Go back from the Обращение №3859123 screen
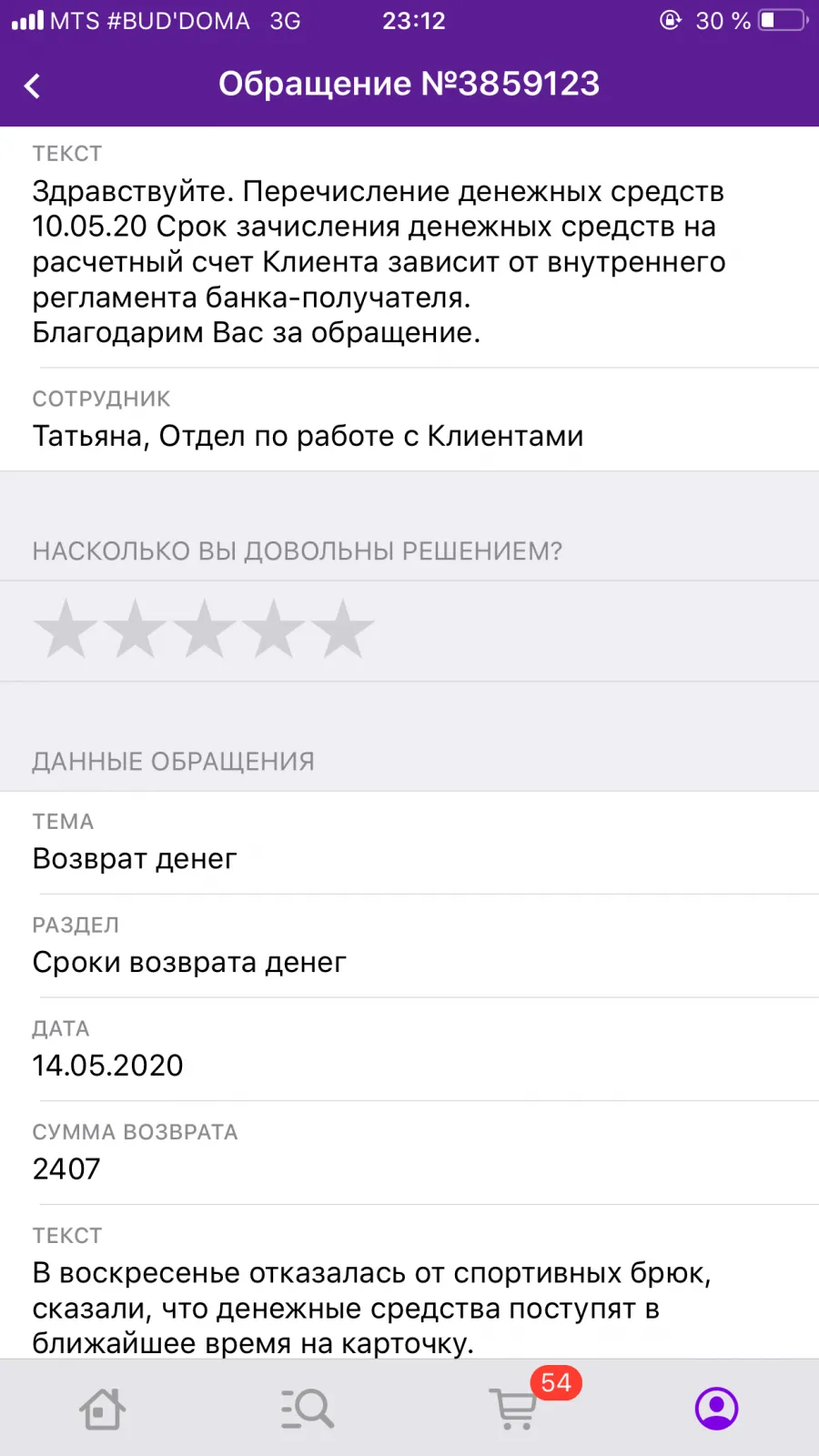 pos(33,86)
